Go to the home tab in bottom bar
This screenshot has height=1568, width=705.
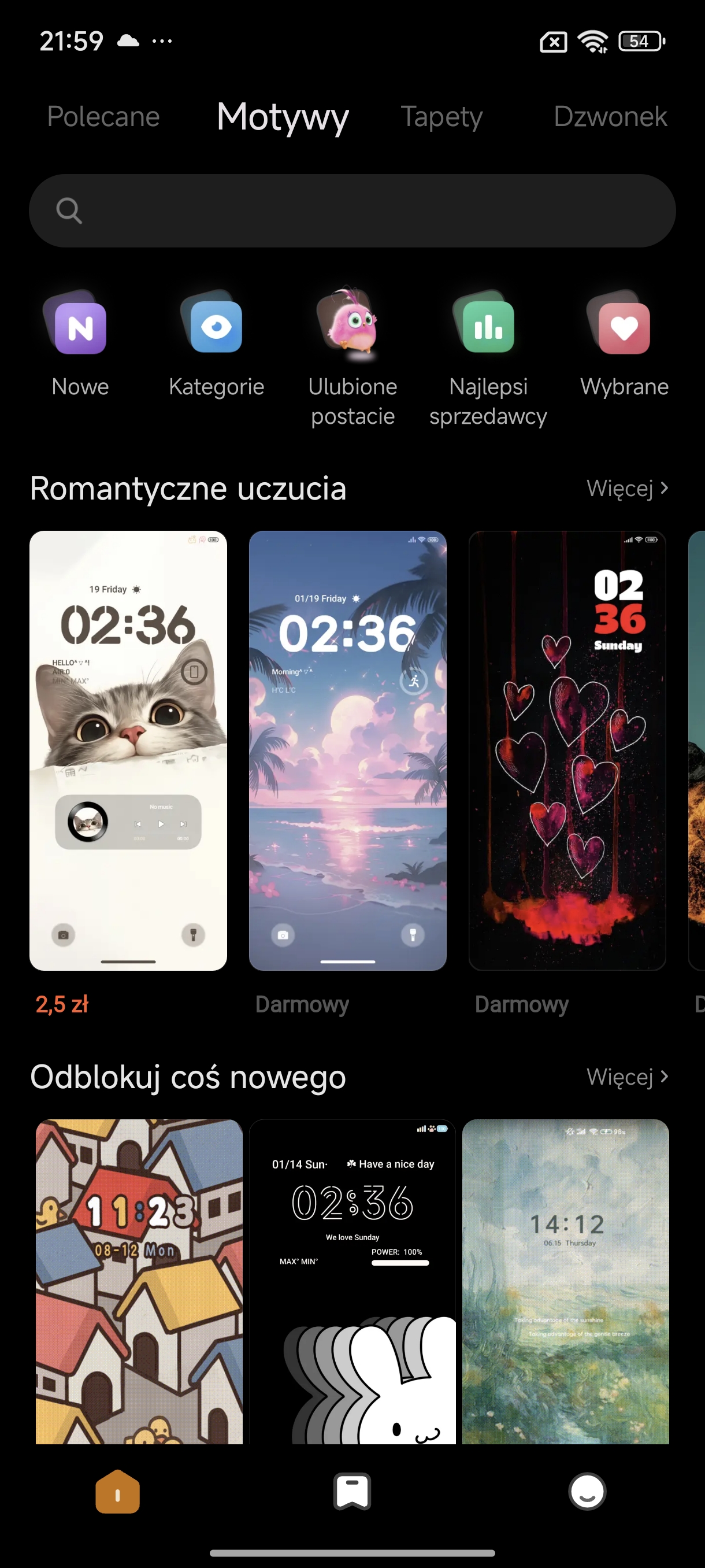click(x=117, y=1492)
